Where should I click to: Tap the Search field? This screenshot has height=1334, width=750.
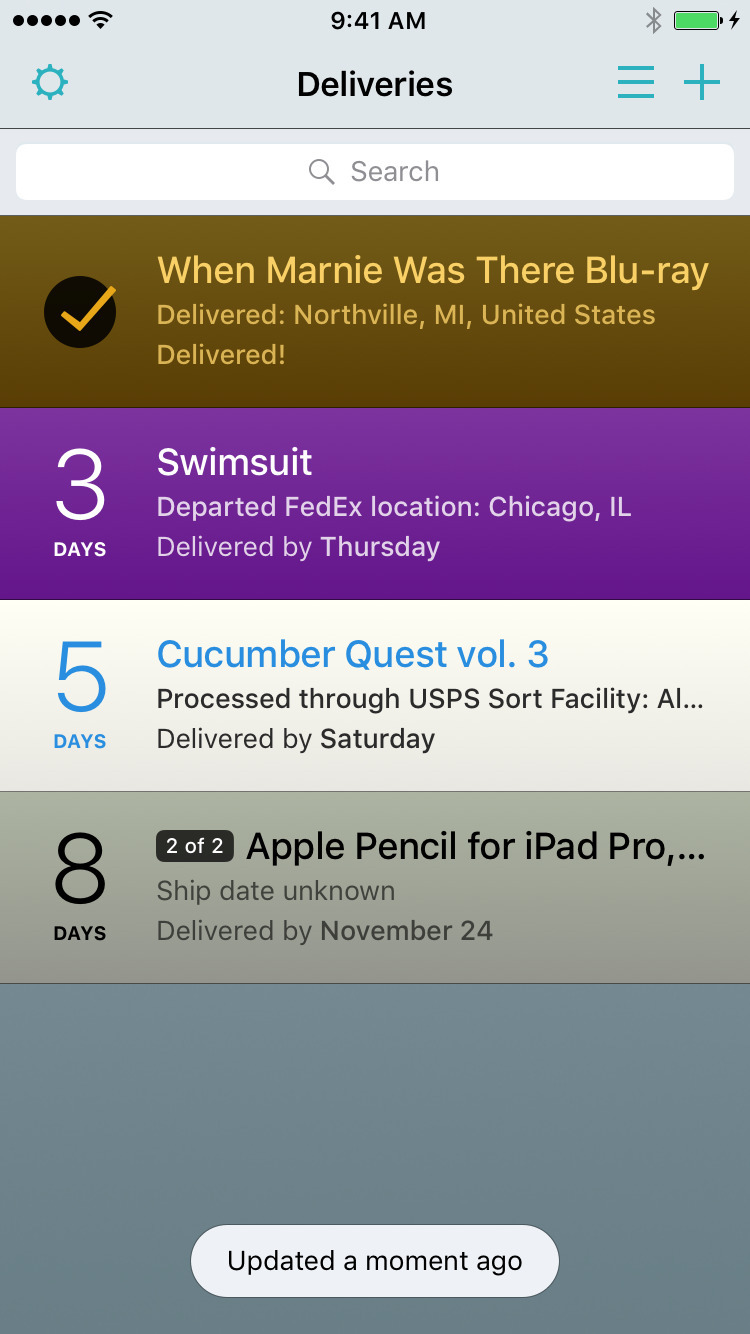[x=375, y=172]
